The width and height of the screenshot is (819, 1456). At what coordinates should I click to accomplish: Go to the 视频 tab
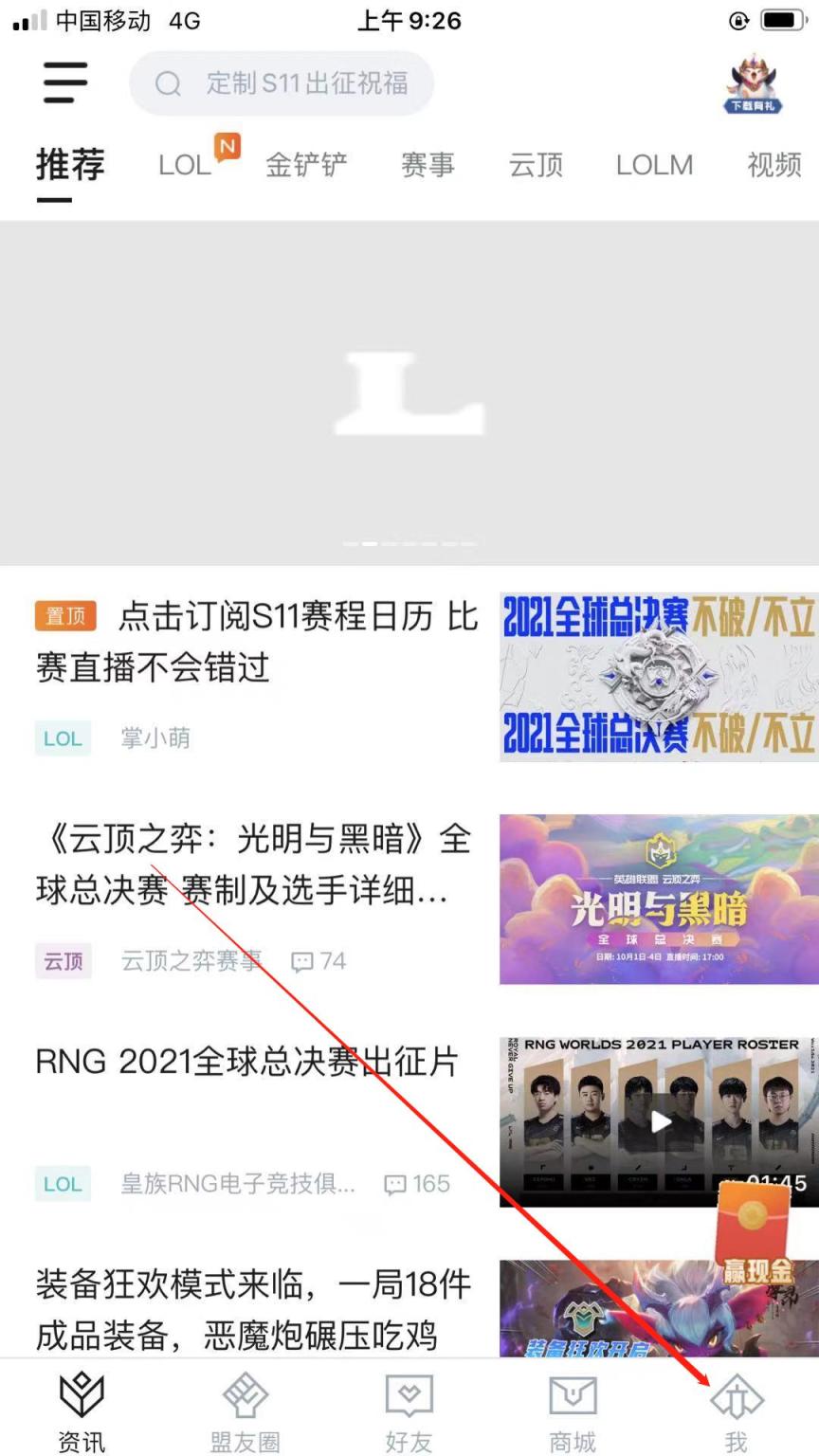[x=773, y=165]
